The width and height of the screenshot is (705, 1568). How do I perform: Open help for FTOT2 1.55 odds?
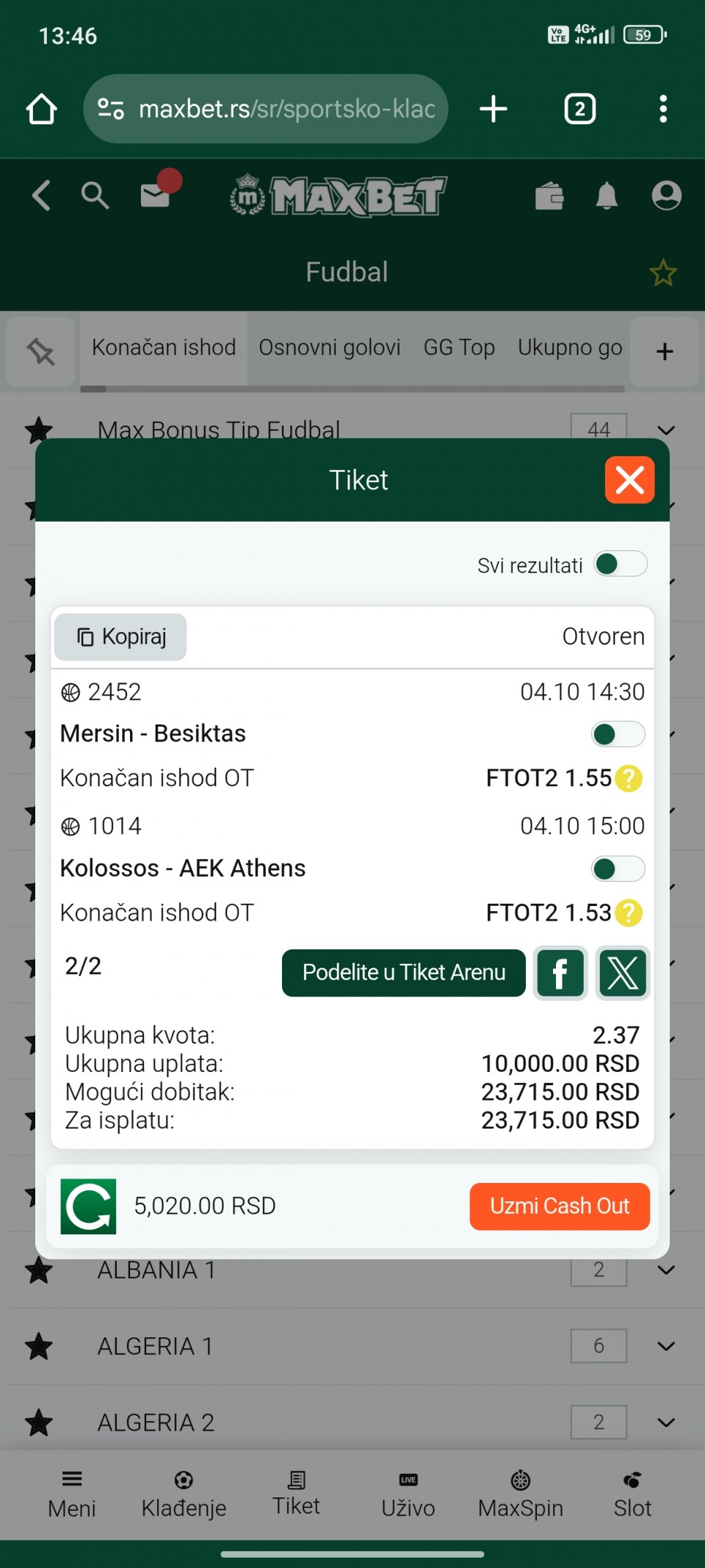coord(629,778)
